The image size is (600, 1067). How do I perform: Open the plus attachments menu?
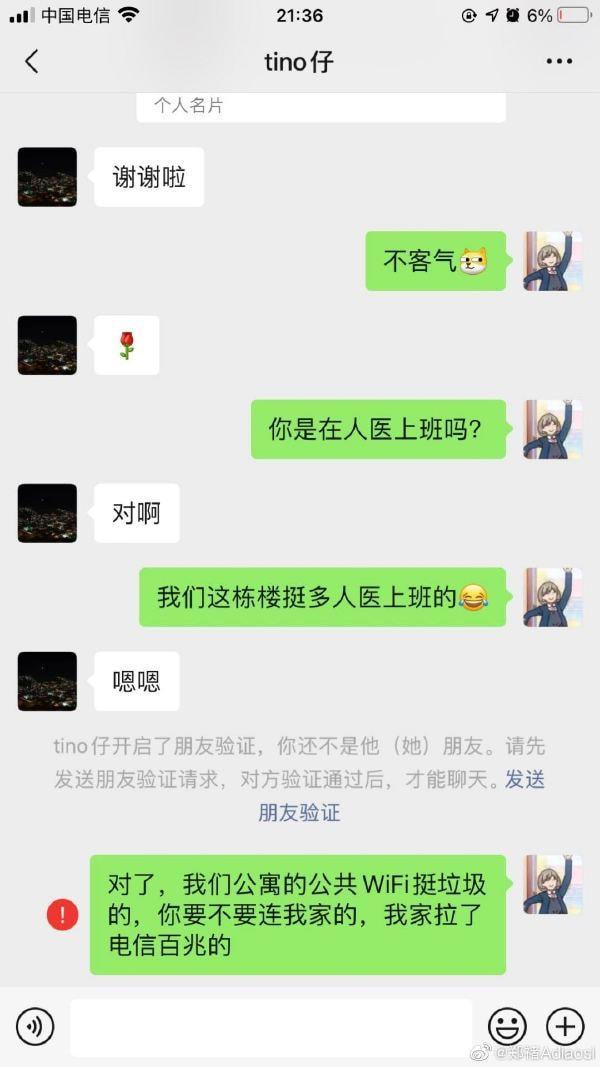565,1026
